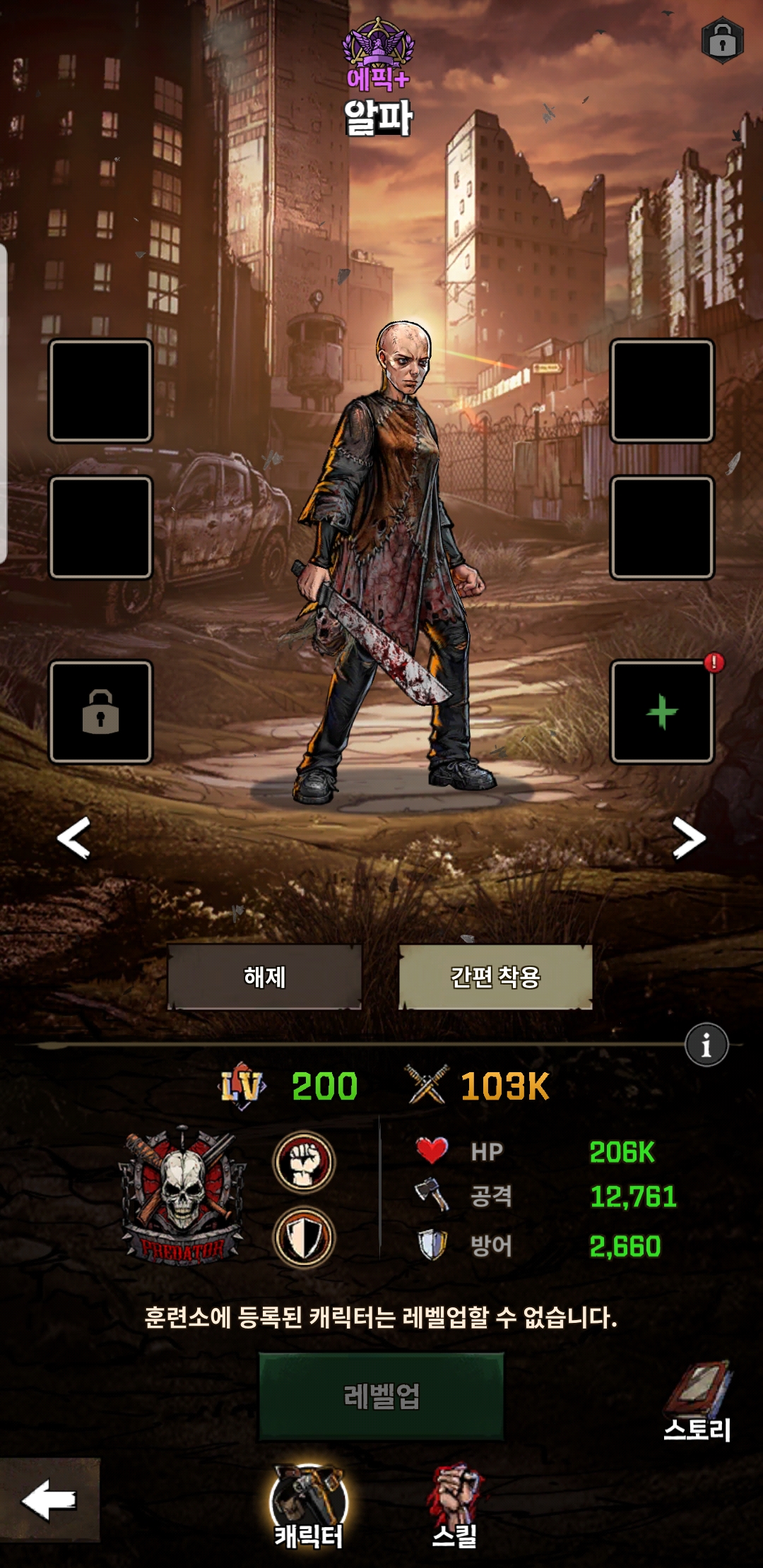The height and width of the screenshot is (1568, 763).
Task: Tap the 해제 button to unequip
Action: click(x=265, y=978)
